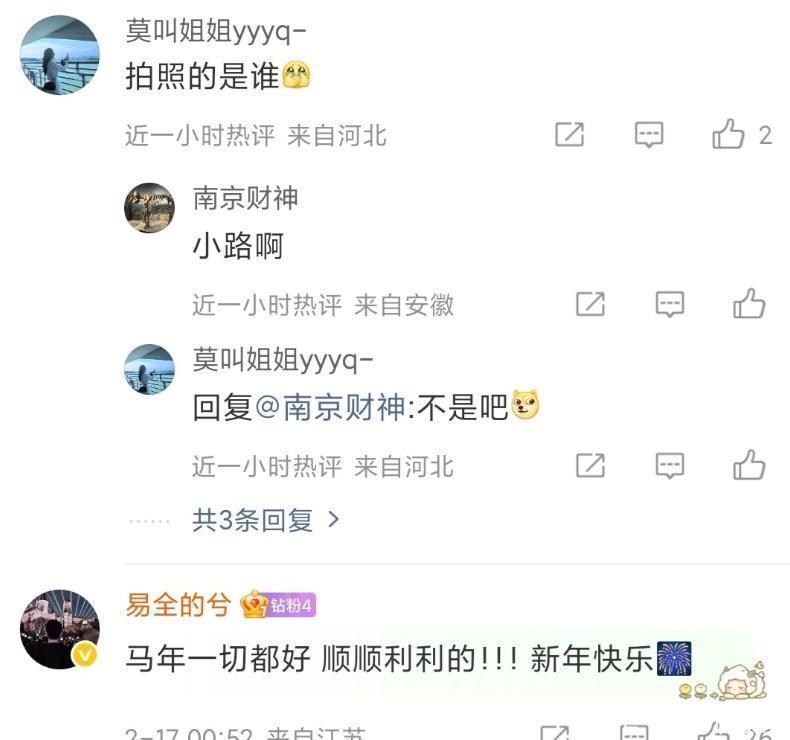Reply to the comment 拍照的是谁

click(x=650, y=135)
